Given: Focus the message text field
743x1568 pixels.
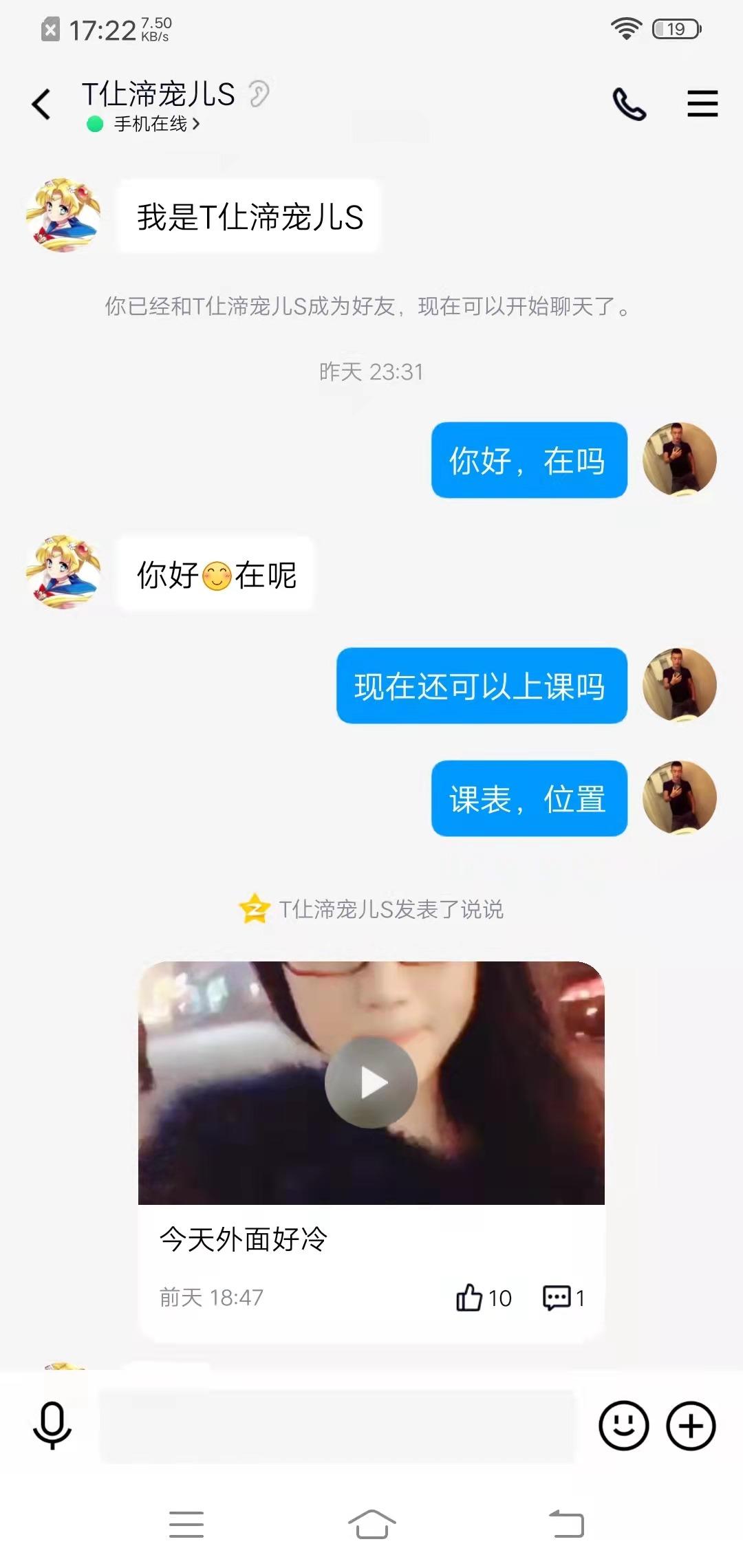Looking at the screenshot, I should (x=337, y=1425).
